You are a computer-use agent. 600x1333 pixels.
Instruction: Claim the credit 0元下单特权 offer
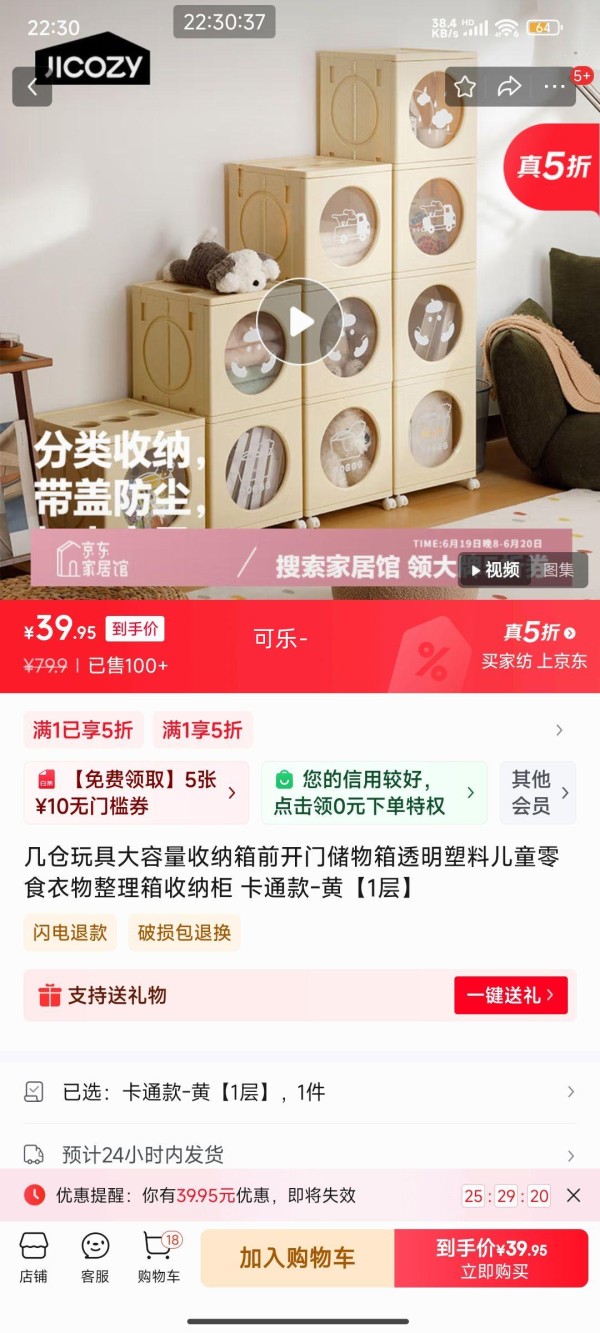pyautogui.click(x=373, y=792)
